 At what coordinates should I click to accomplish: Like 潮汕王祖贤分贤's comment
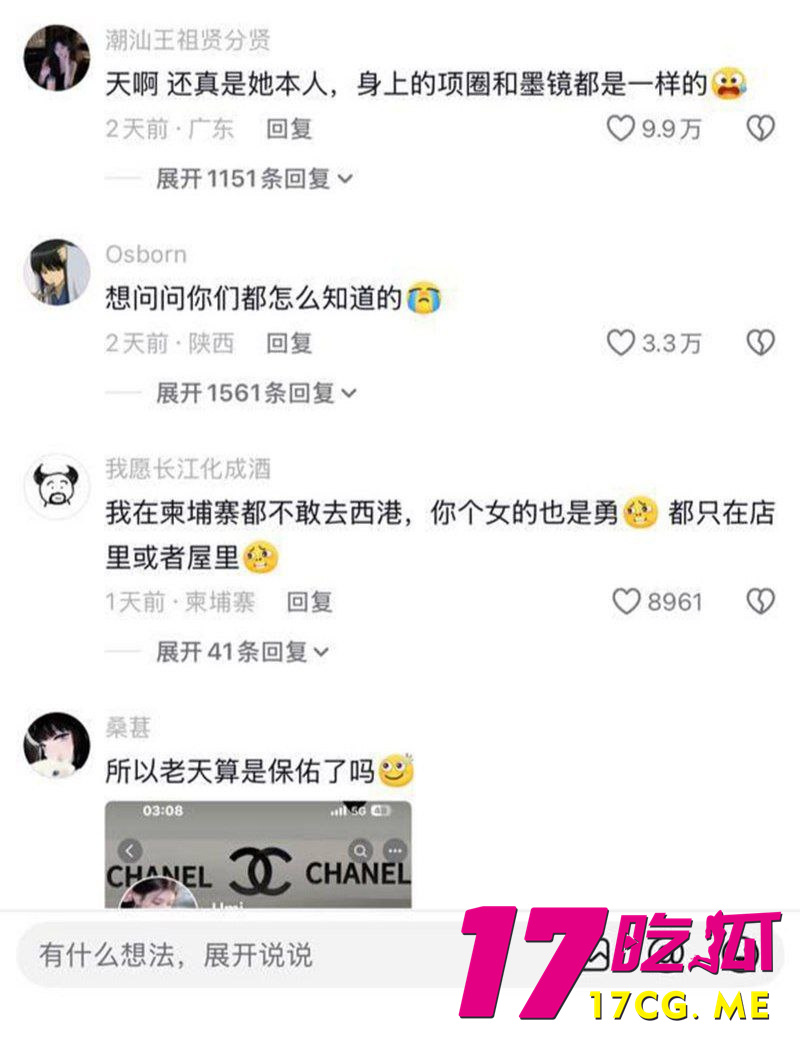[x=622, y=129]
